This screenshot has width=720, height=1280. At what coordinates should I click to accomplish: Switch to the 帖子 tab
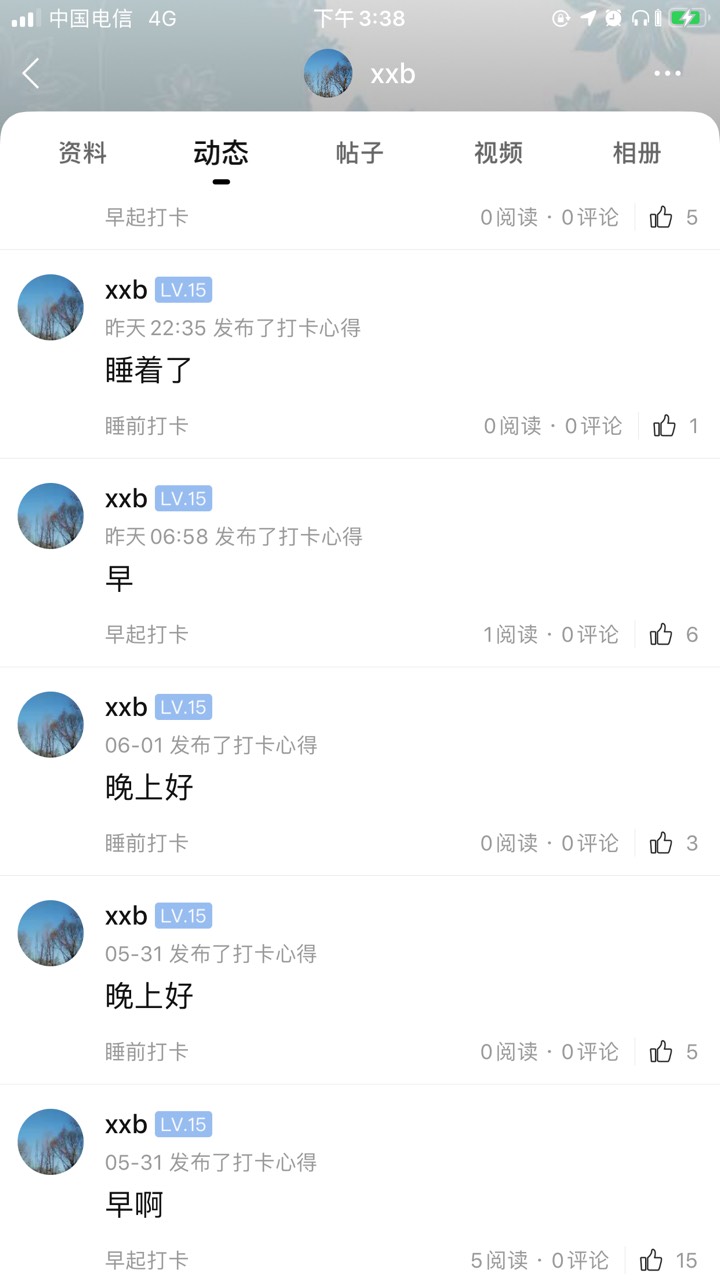click(x=359, y=153)
